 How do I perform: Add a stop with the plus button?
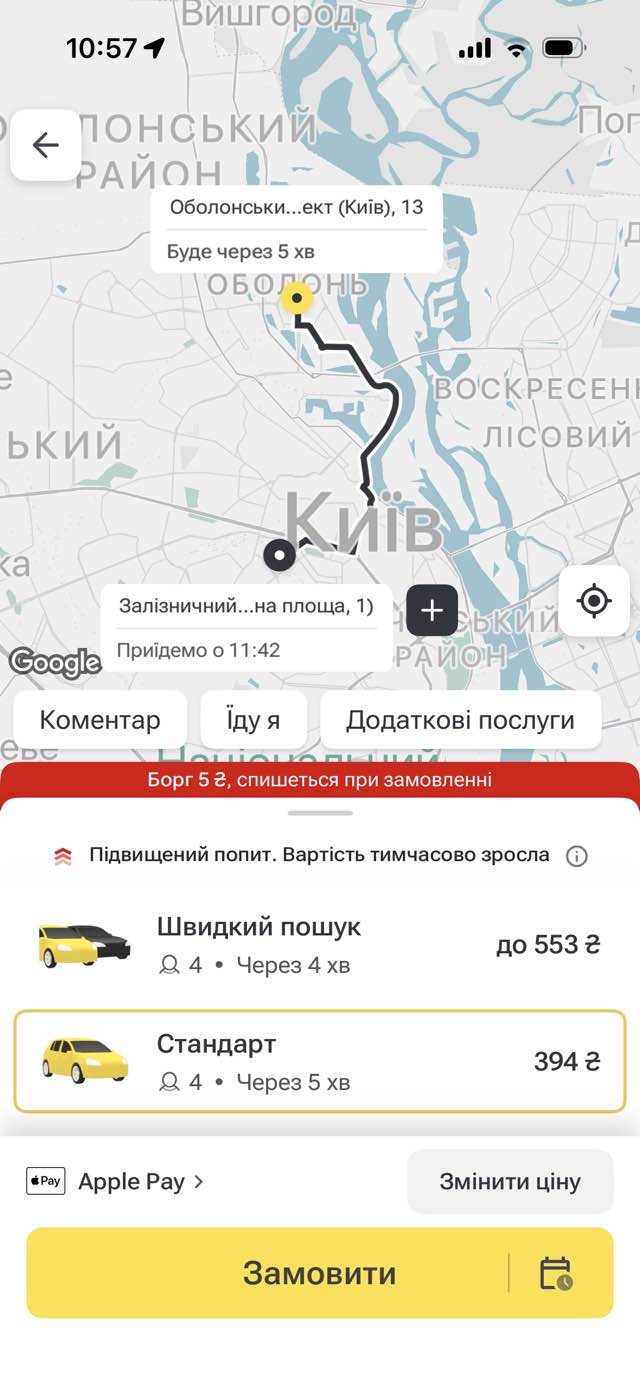pyautogui.click(x=432, y=610)
